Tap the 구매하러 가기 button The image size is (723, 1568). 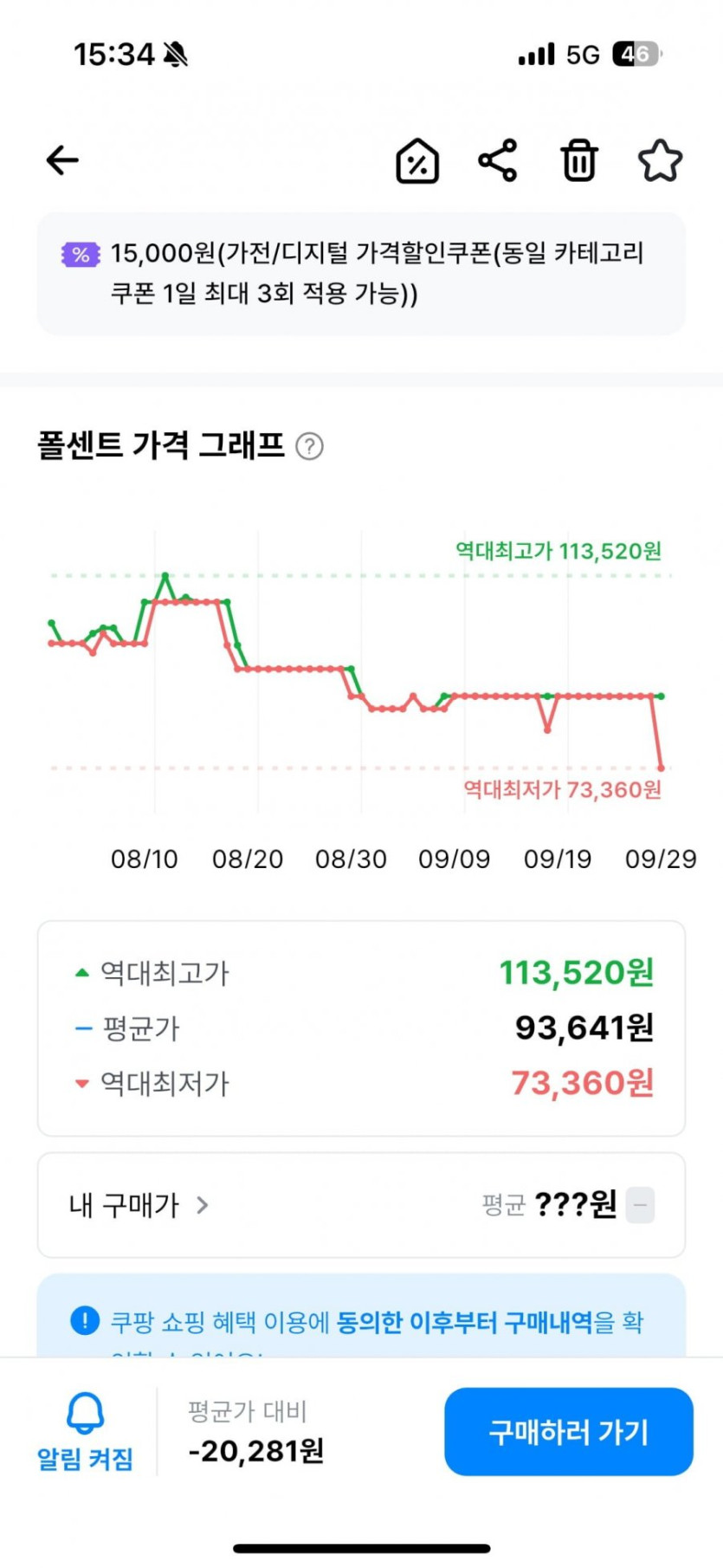coord(569,1432)
